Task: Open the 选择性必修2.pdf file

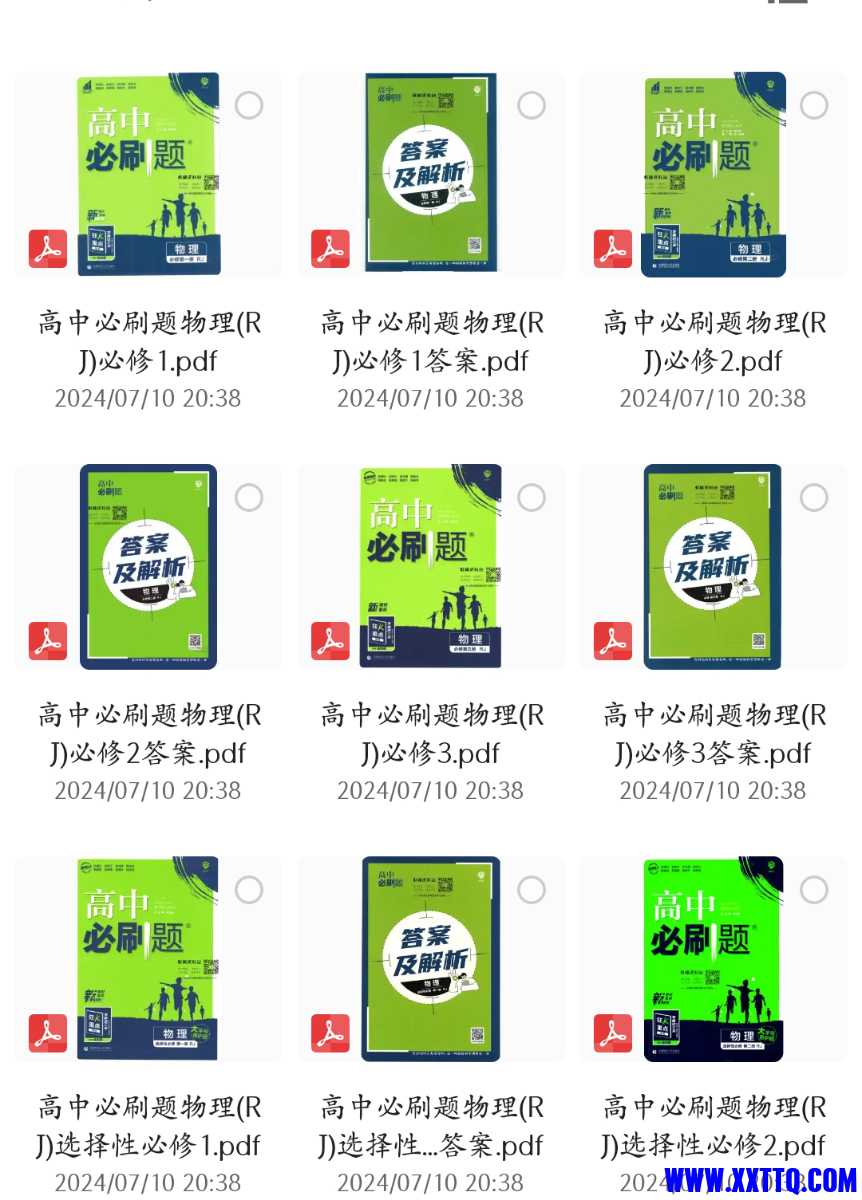Action: (713, 959)
